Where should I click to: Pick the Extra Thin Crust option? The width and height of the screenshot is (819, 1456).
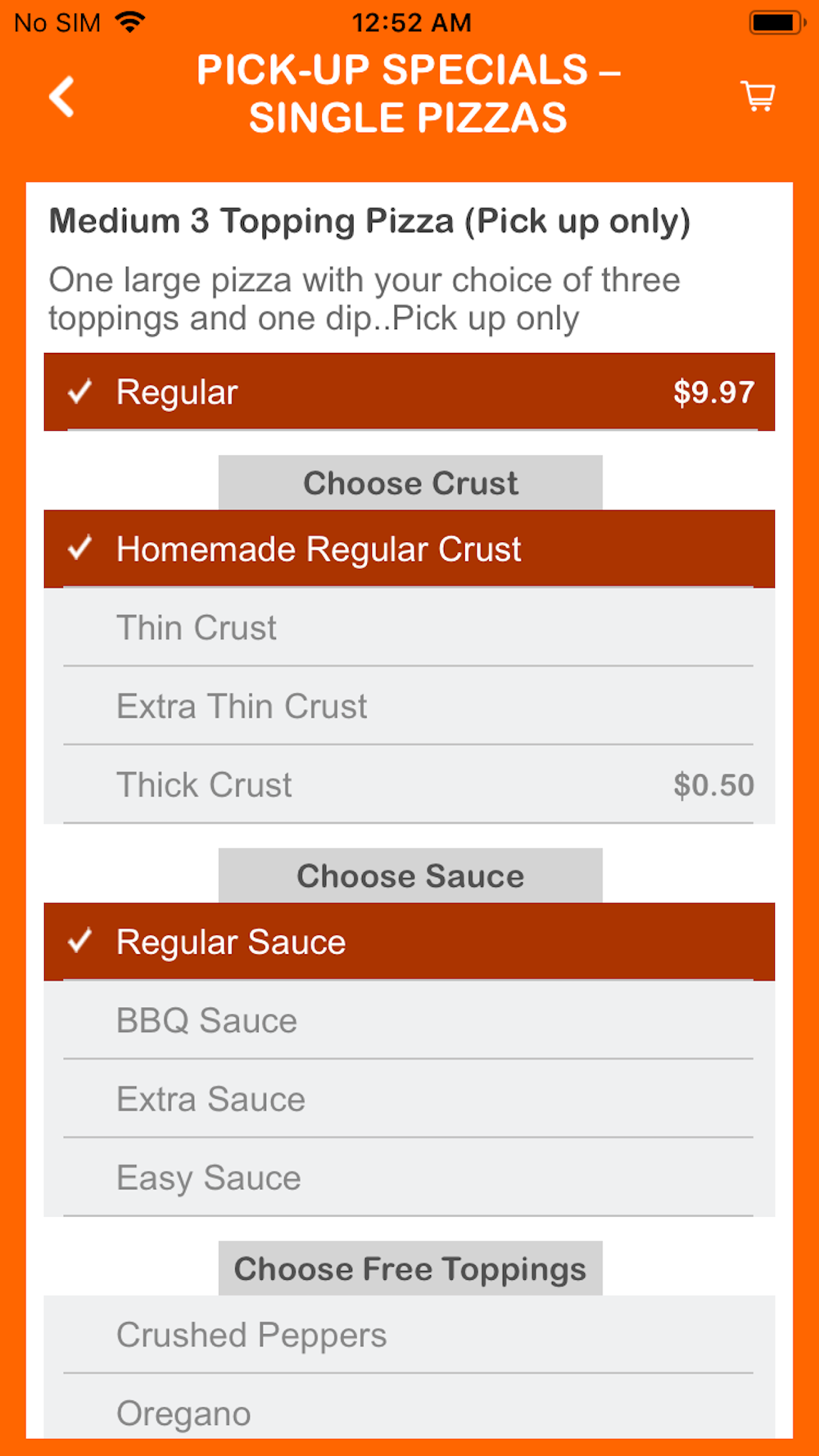[409, 707]
